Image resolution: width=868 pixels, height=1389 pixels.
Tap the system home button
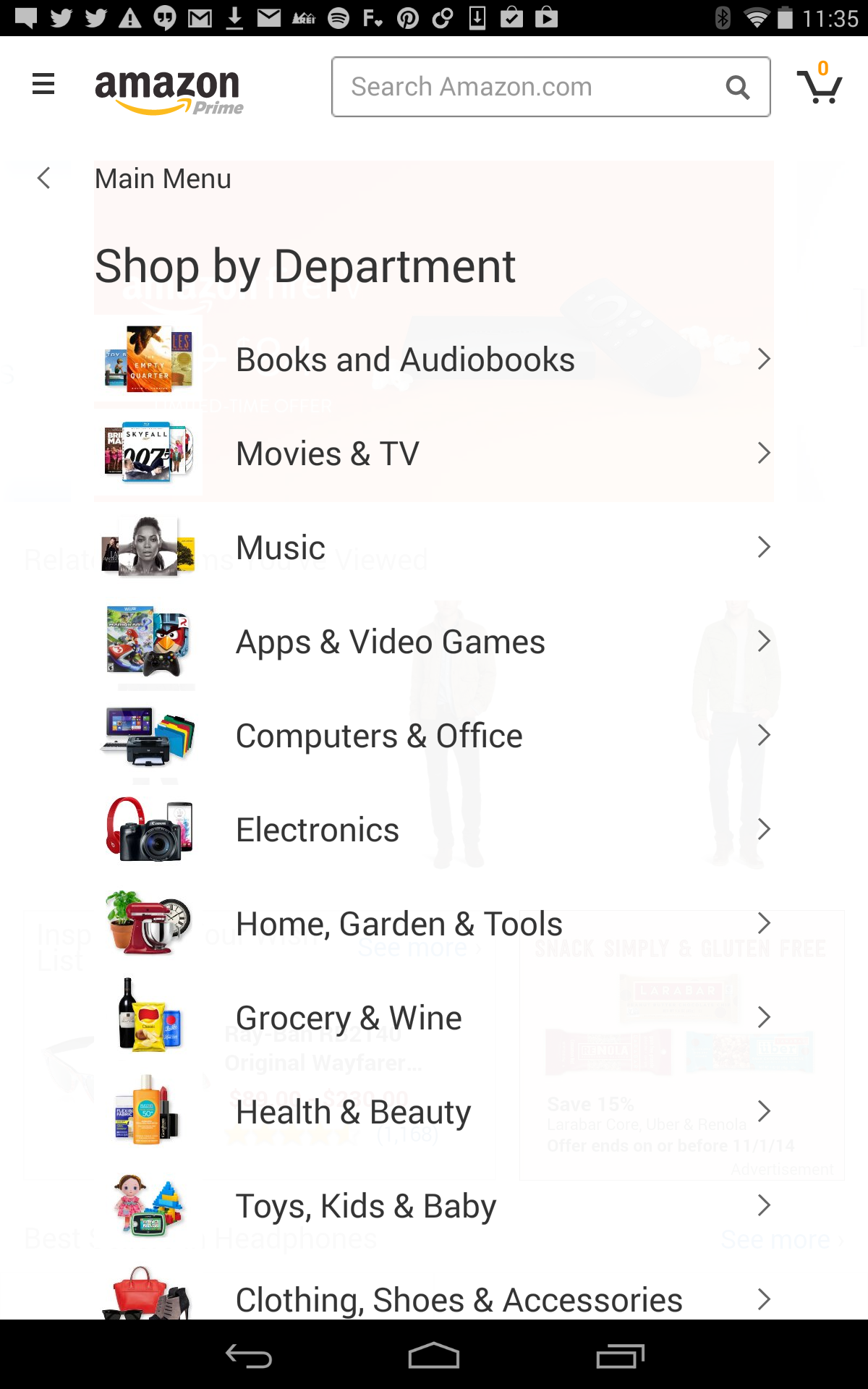pos(434,1356)
